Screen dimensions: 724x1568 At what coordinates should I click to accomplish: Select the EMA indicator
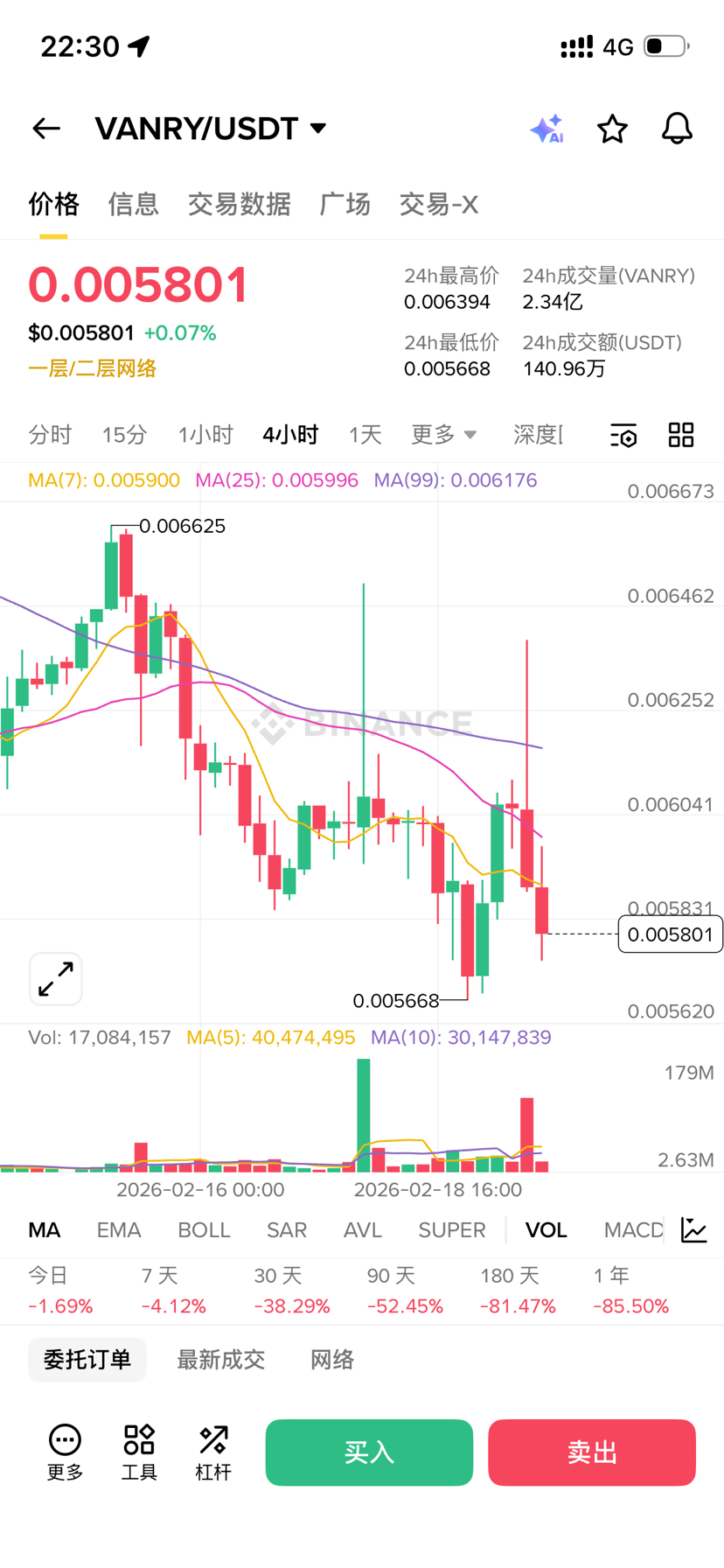(x=119, y=1229)
